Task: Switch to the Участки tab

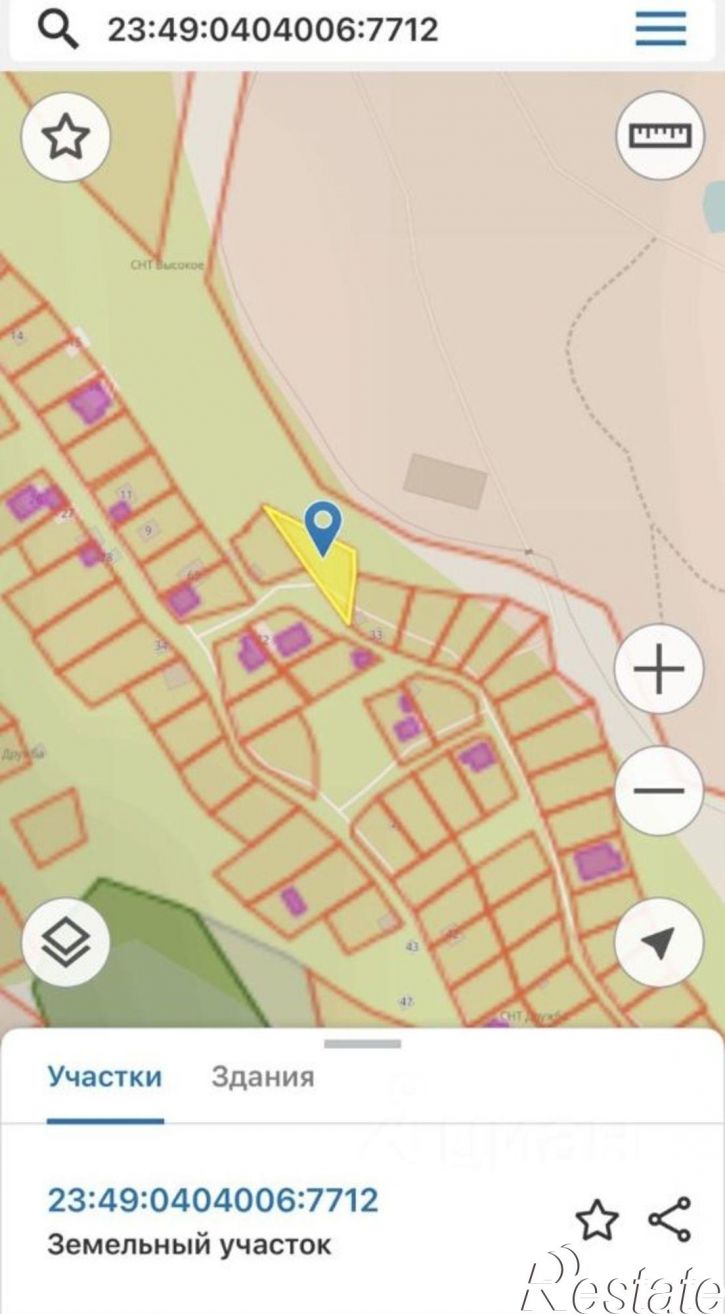Action: (x=104, y=1077)
